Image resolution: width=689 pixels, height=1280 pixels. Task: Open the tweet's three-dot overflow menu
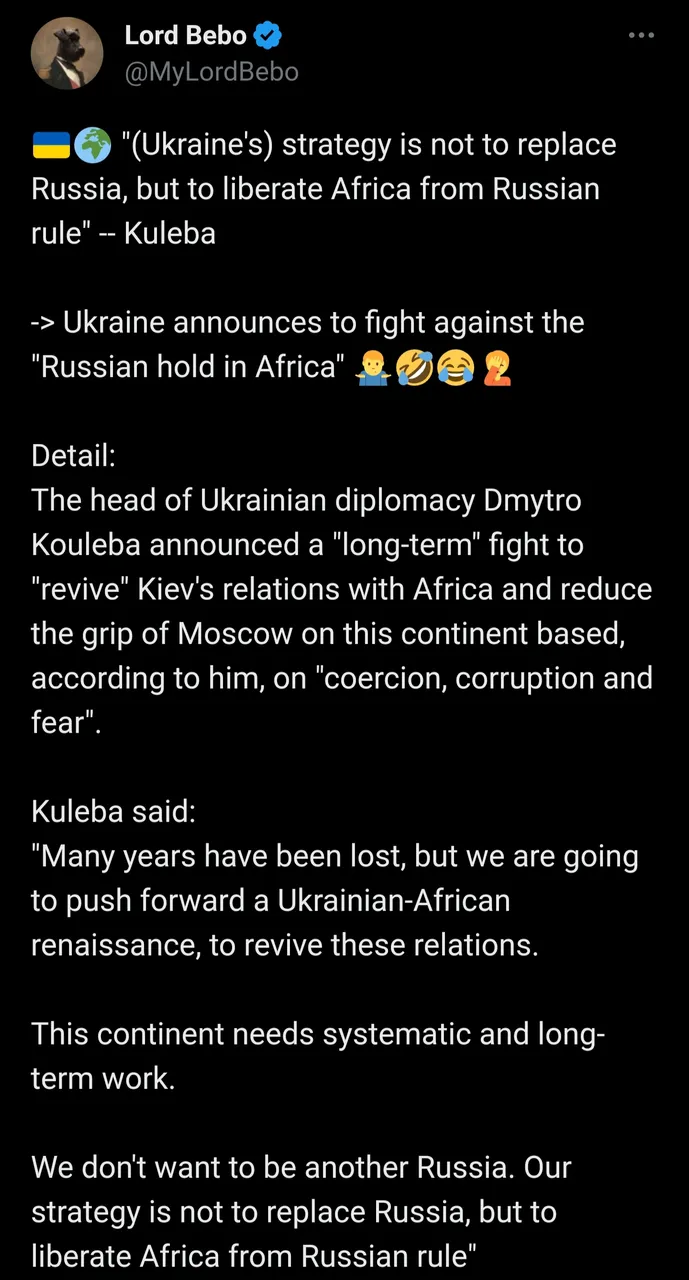pos(641,36)
